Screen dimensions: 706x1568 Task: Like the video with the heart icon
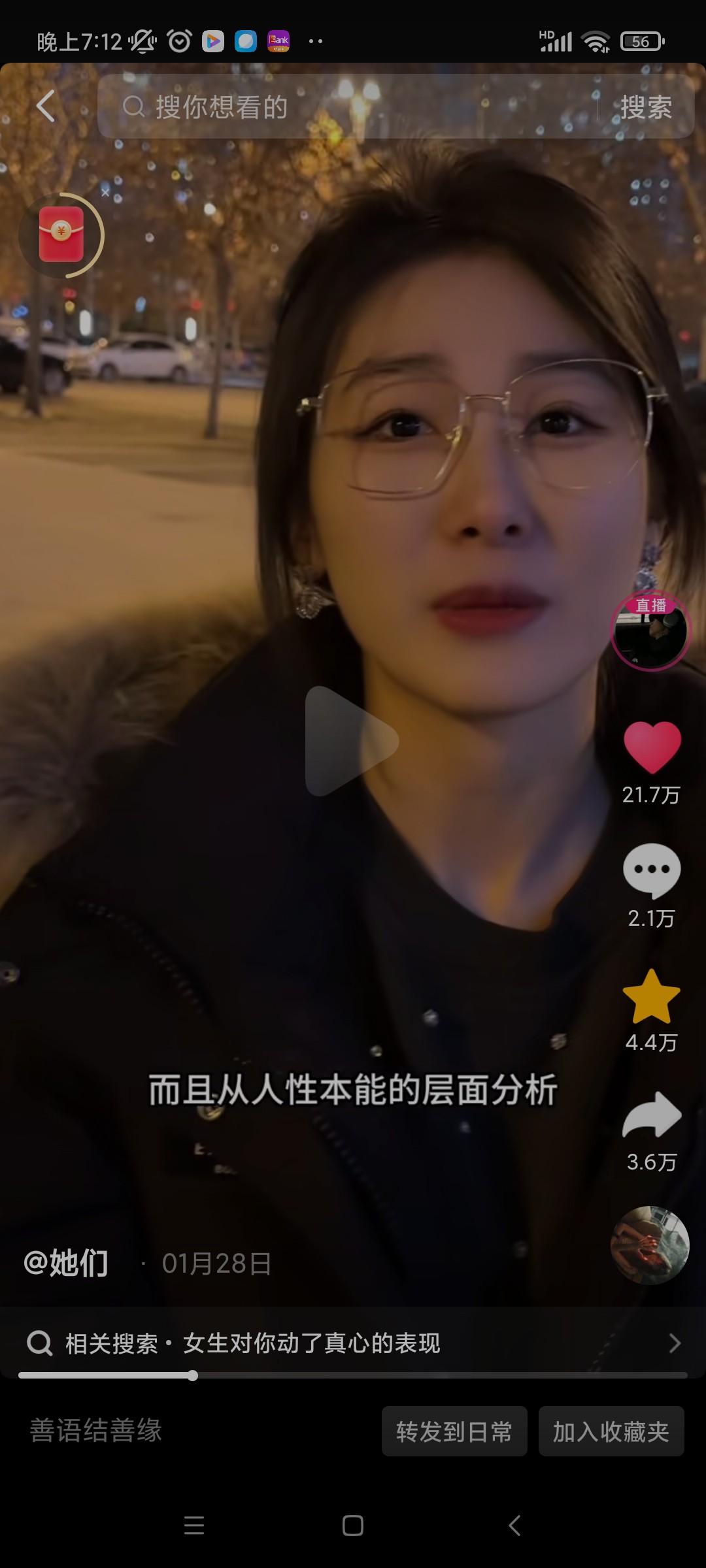652,747
